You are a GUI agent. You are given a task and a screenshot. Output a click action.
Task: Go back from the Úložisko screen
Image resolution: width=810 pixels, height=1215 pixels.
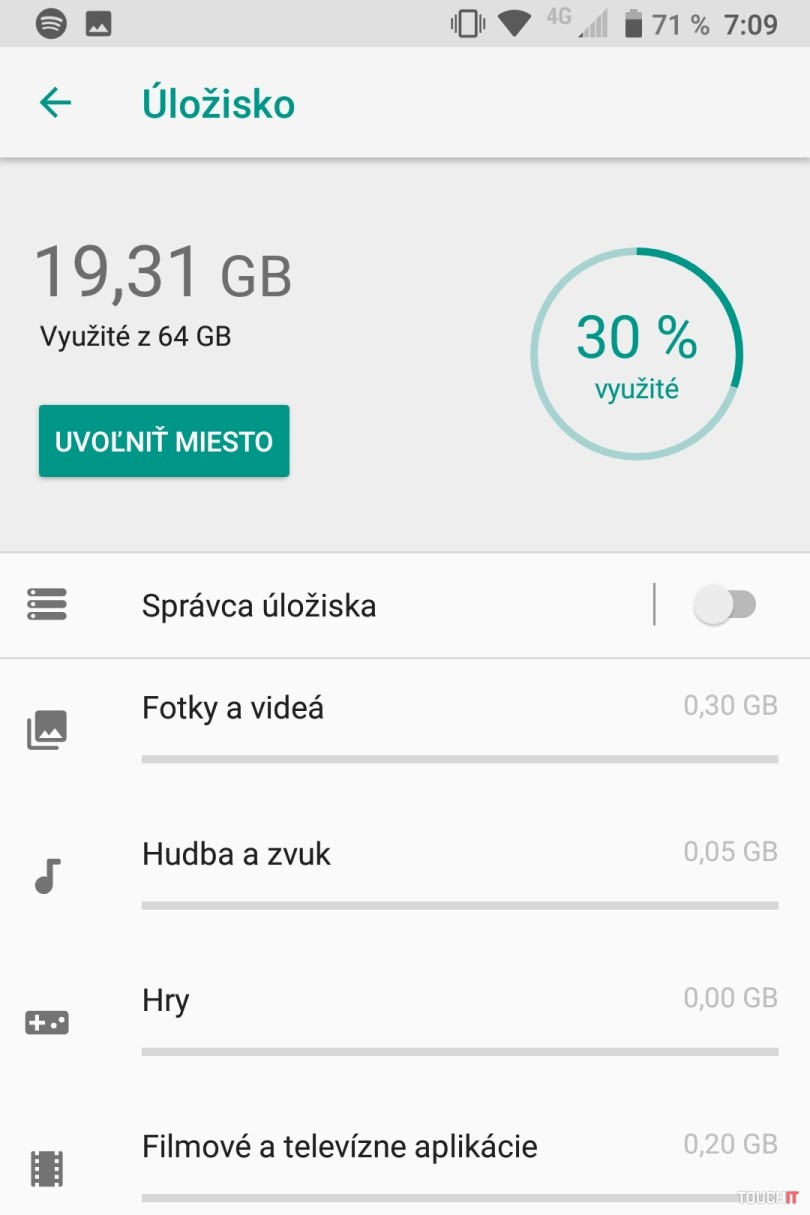(55, 103)
